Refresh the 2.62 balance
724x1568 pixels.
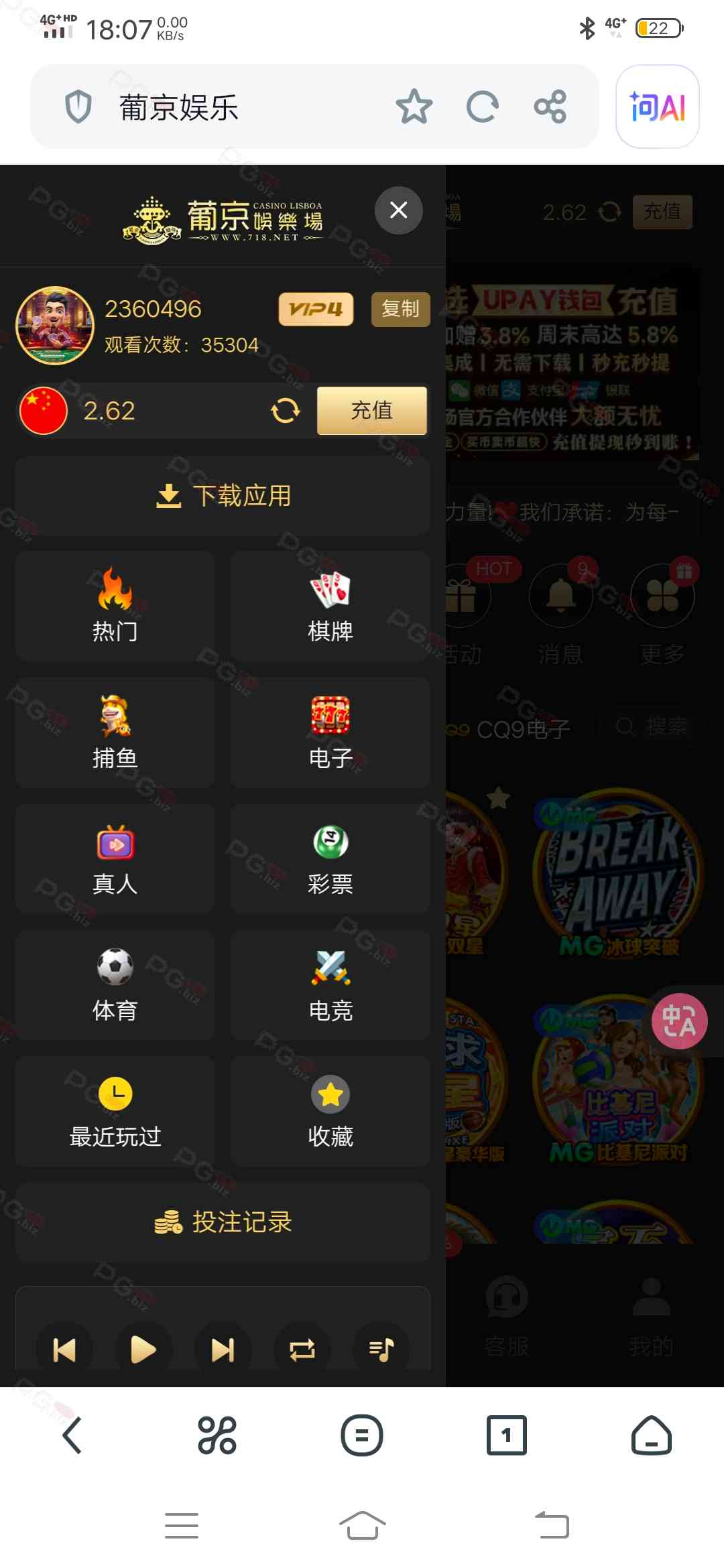click(x=285, y=410)
